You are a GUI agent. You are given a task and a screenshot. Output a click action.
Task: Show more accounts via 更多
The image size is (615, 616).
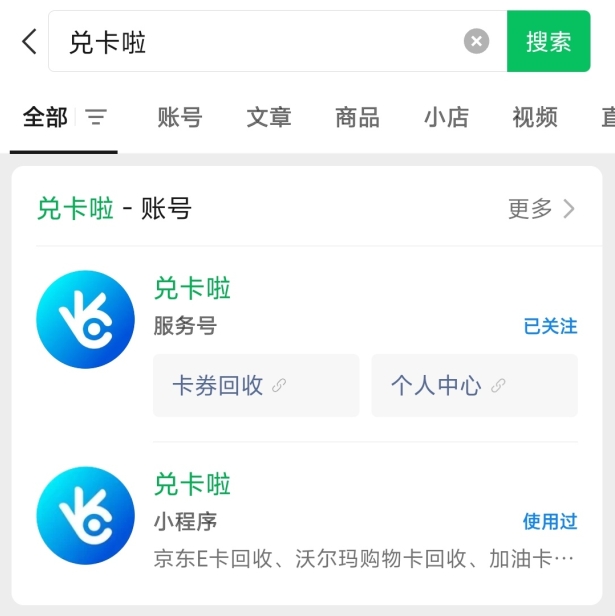pyautogui.click(x=541, y=208)
